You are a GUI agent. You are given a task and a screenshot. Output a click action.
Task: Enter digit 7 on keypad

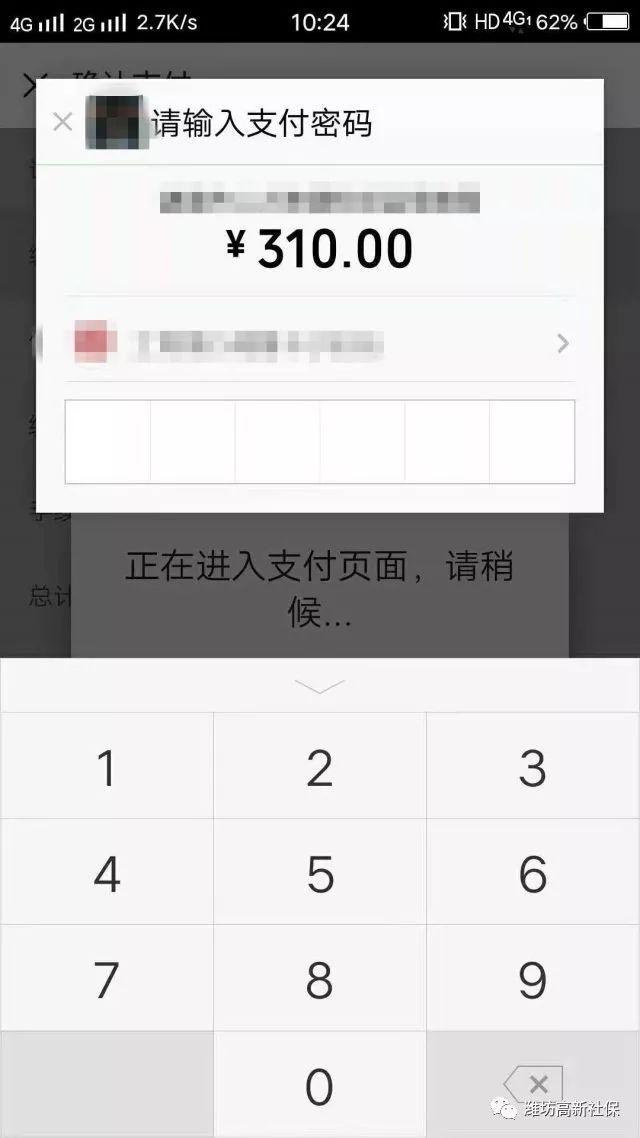(106, 981)
